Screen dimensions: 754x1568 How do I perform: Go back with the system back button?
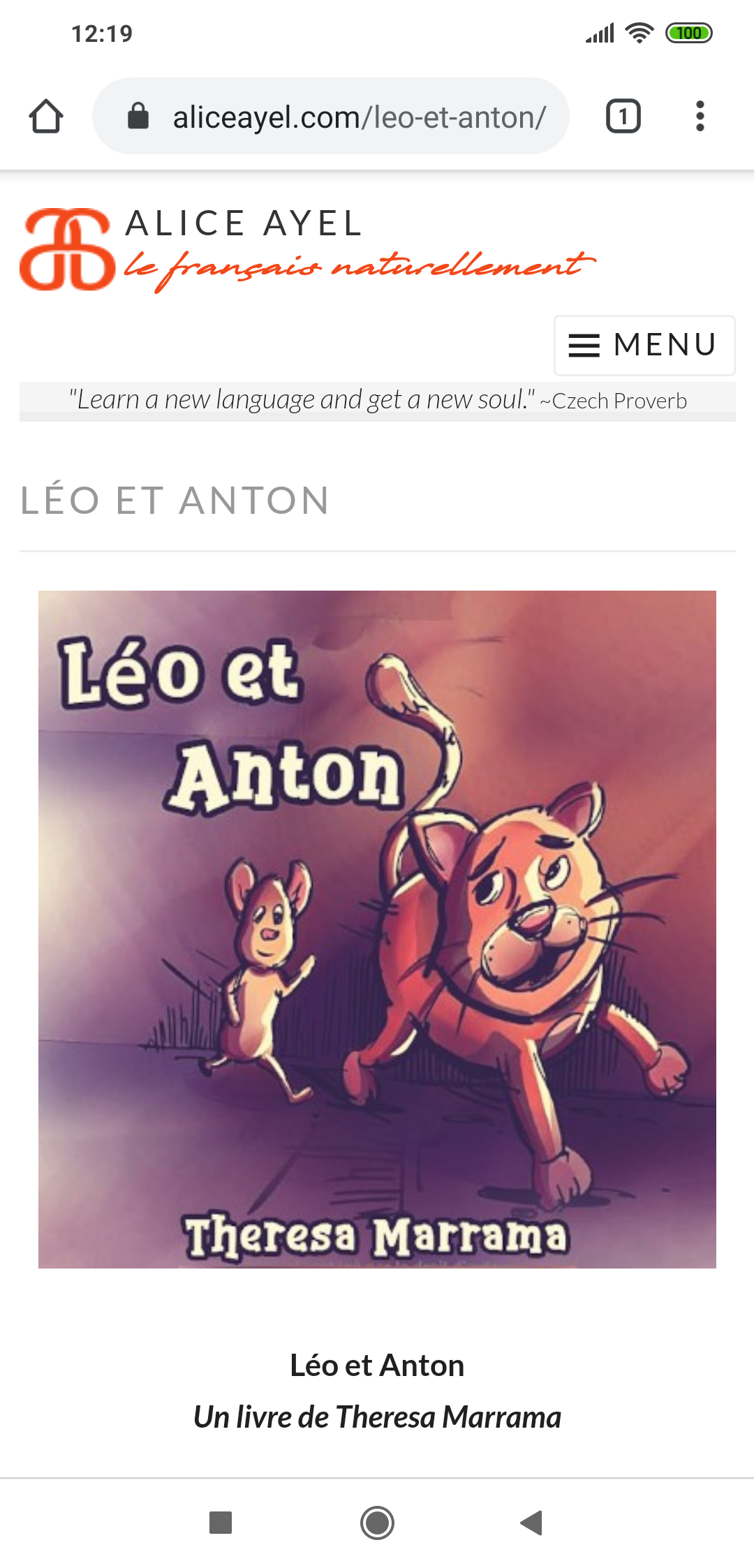(532, 1523)
